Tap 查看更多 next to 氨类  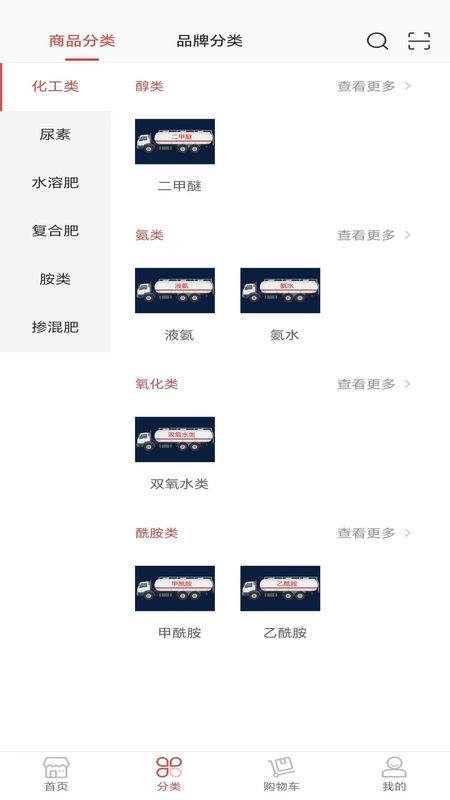pos(374,235)
